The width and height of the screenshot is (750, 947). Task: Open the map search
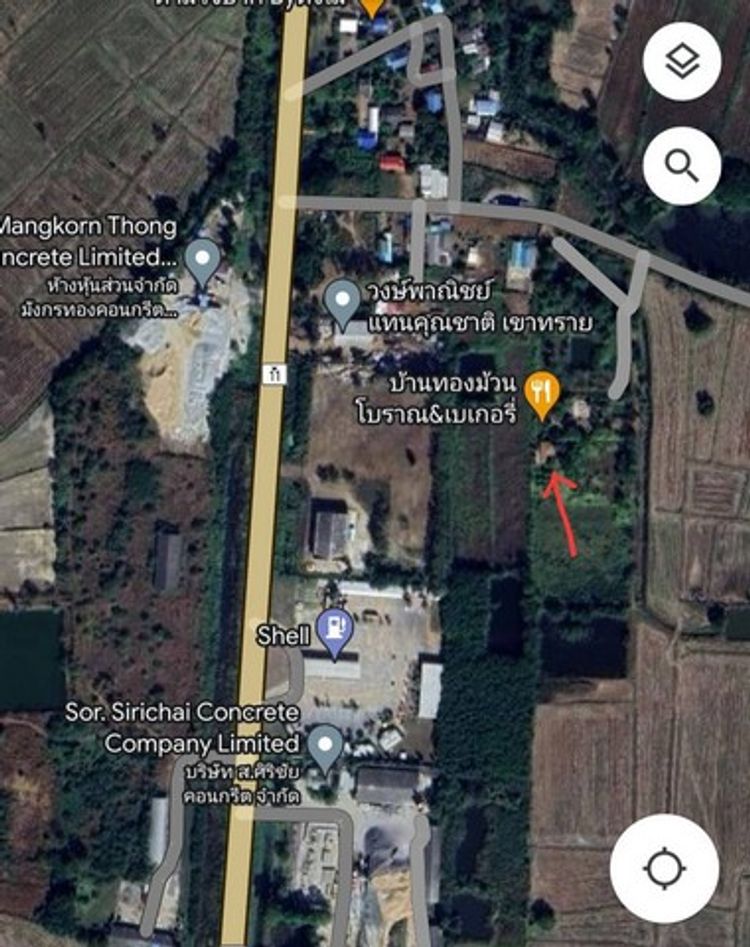point(682,165)
